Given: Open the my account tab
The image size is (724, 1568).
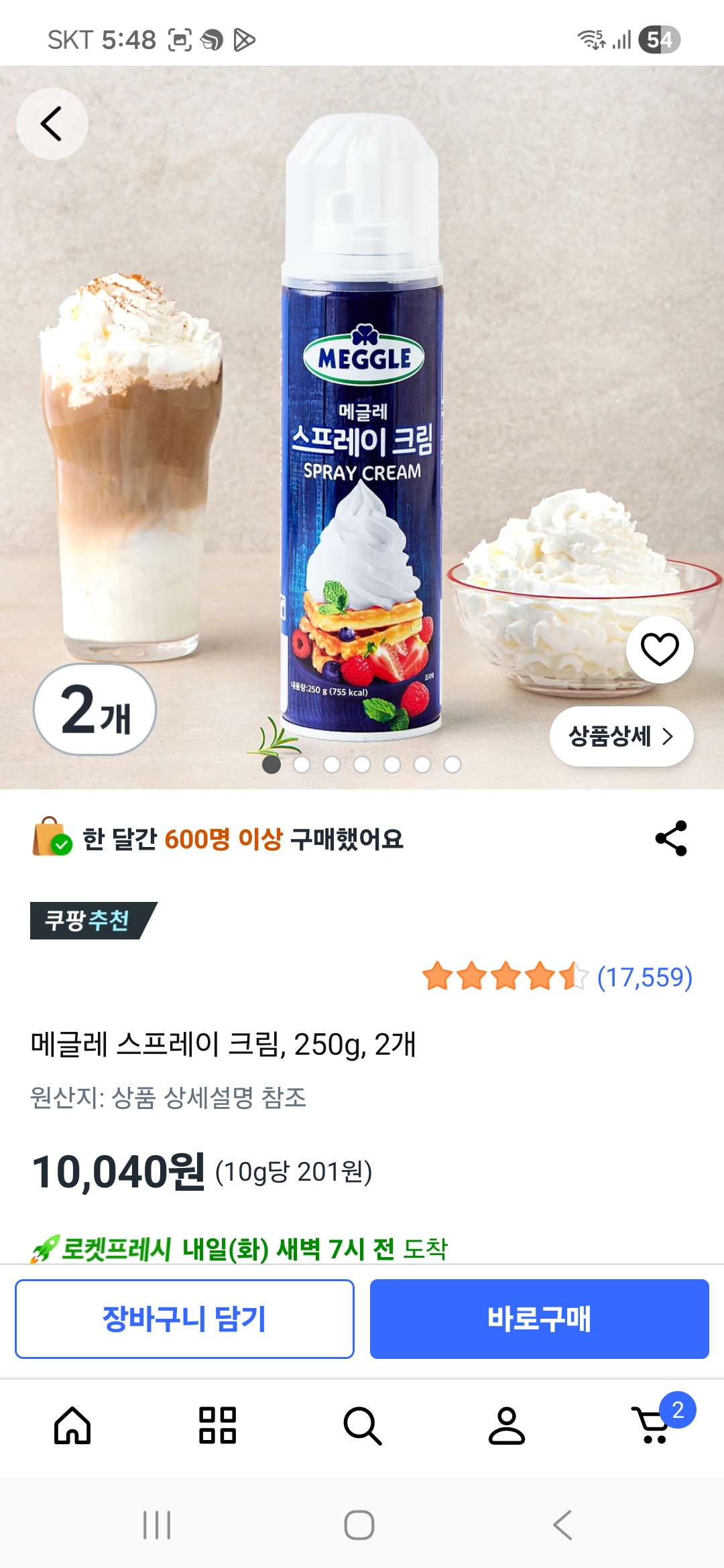Looking at the screenshot, I should [507, 1425].
